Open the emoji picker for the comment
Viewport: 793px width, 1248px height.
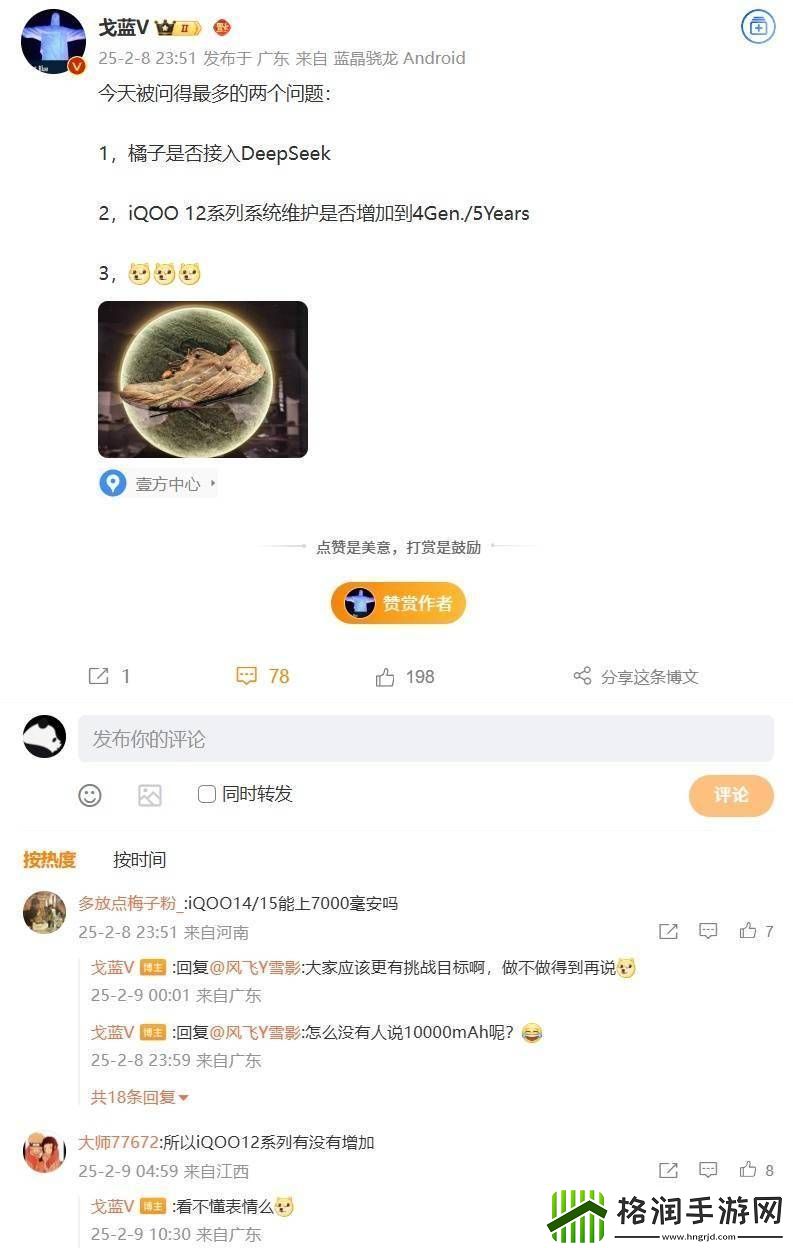tap(90, 795)
